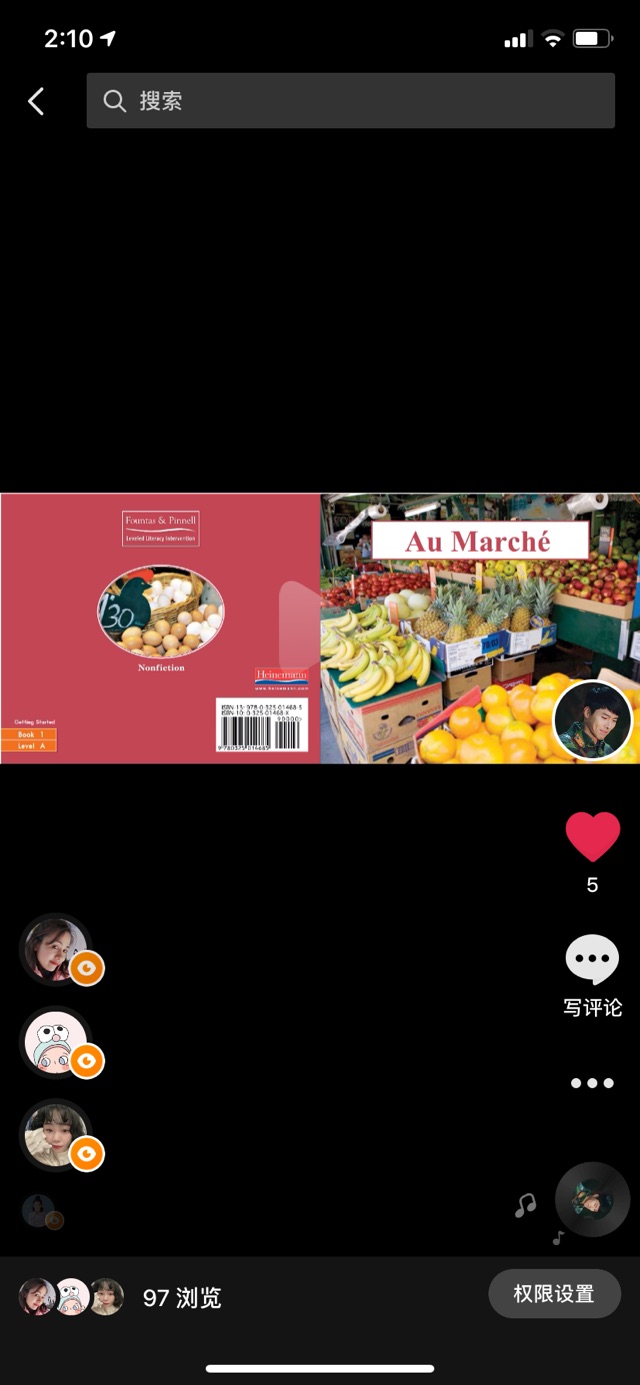
Task: Open the author's avatar on the video
Action: (x=592, y=721)
